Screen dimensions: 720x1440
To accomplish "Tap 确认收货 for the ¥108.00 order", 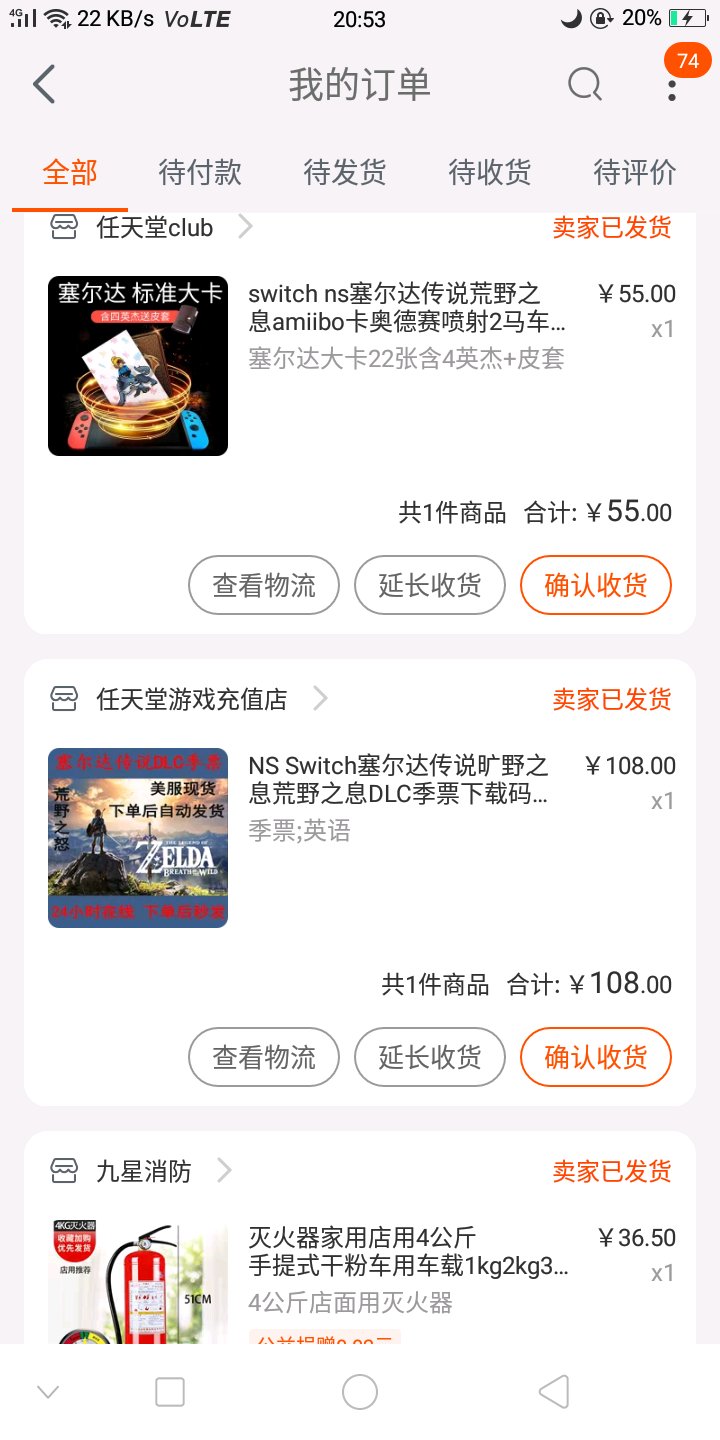I will click(x=596, y=1057).
